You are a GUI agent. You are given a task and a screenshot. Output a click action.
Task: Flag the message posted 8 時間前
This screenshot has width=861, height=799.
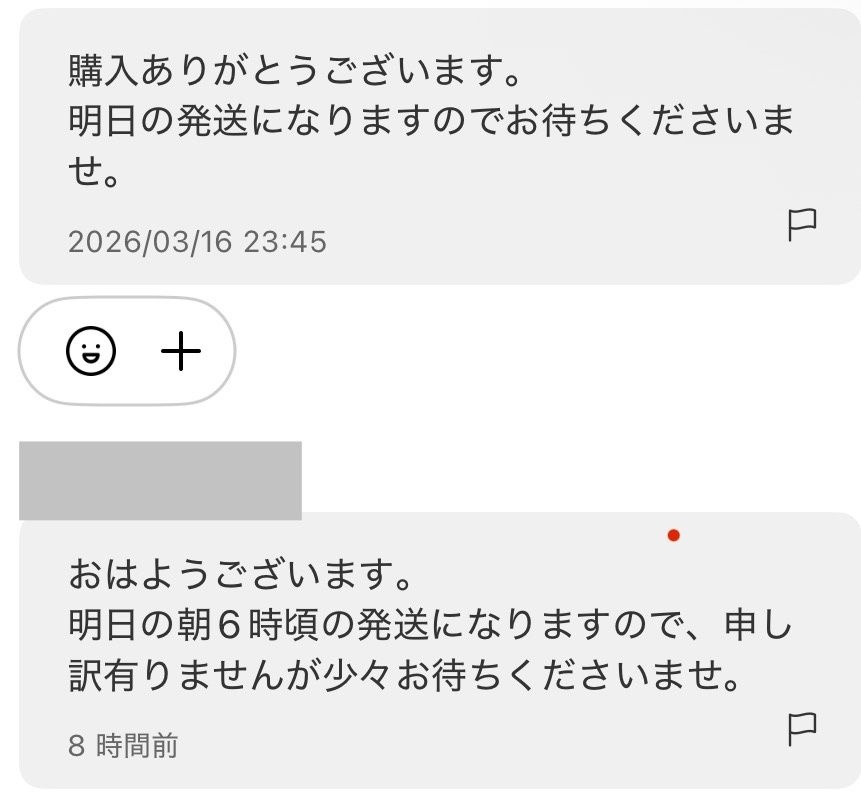(x=802, y=729)
